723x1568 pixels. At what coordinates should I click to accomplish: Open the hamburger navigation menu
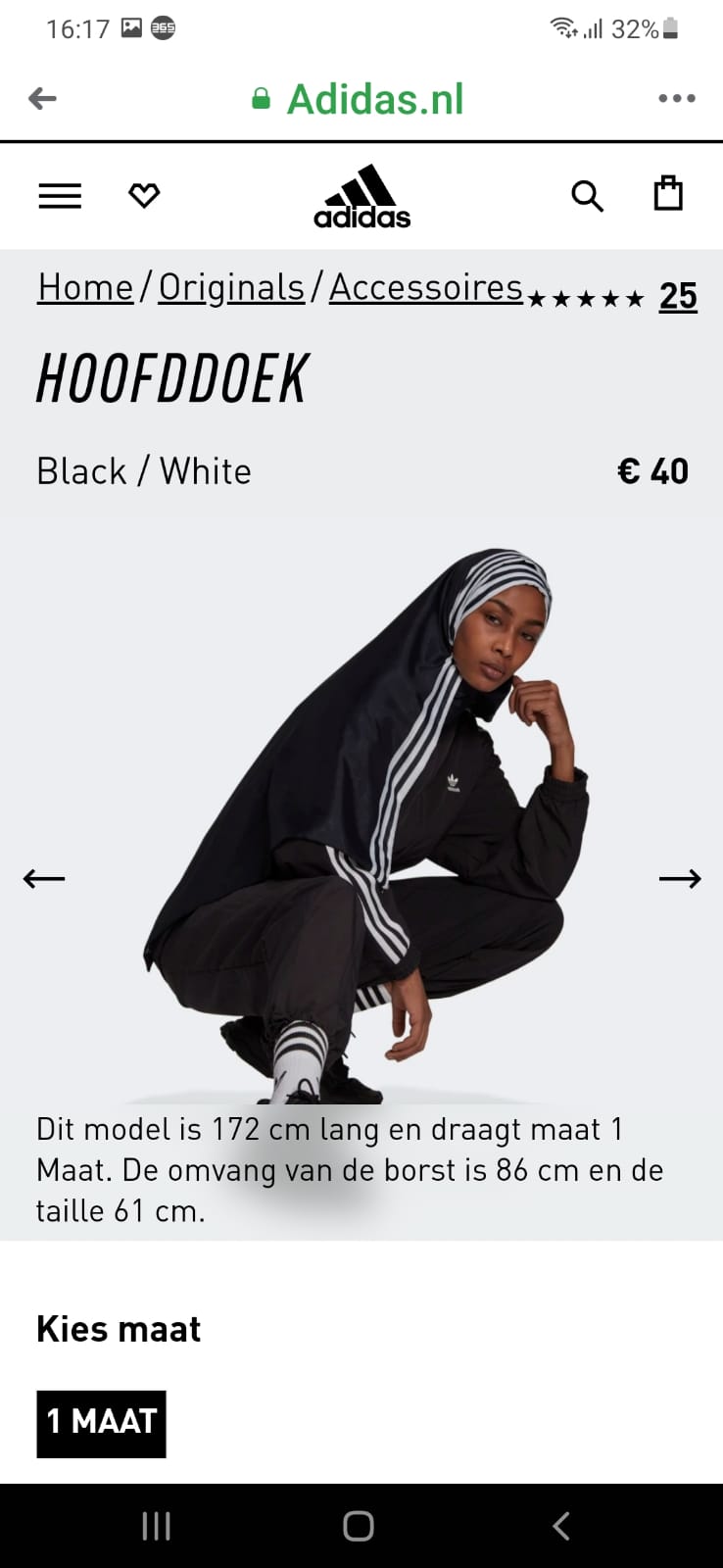(60, 196)
